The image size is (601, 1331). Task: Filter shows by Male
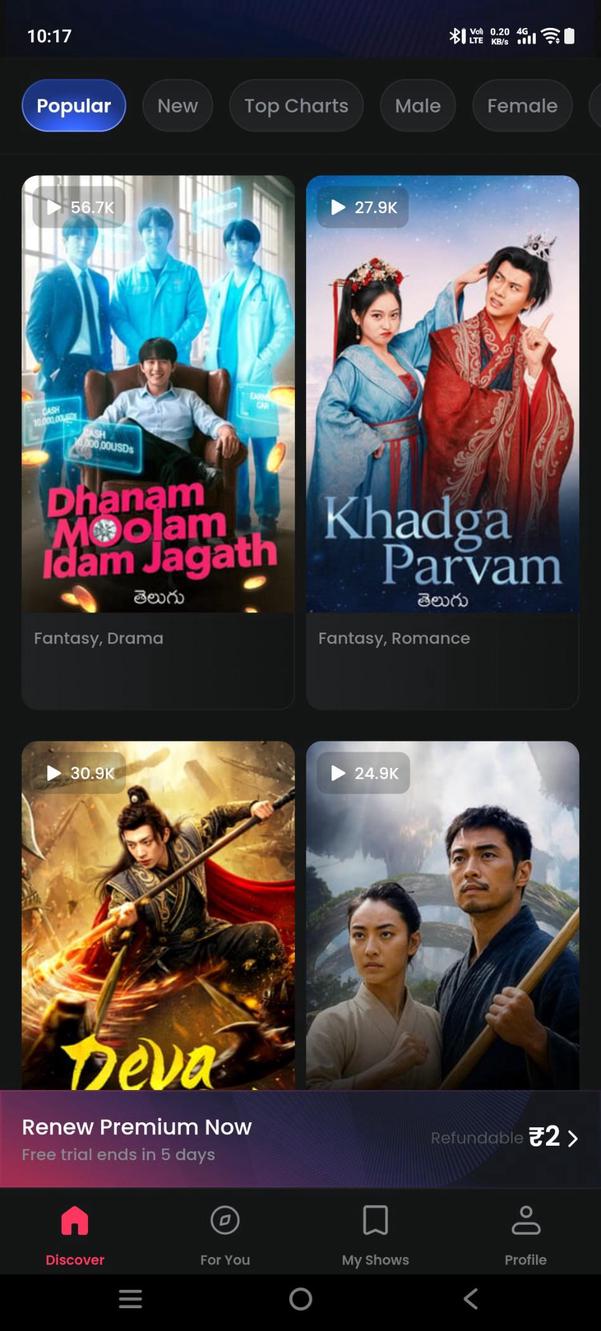[x=418, y=106]
